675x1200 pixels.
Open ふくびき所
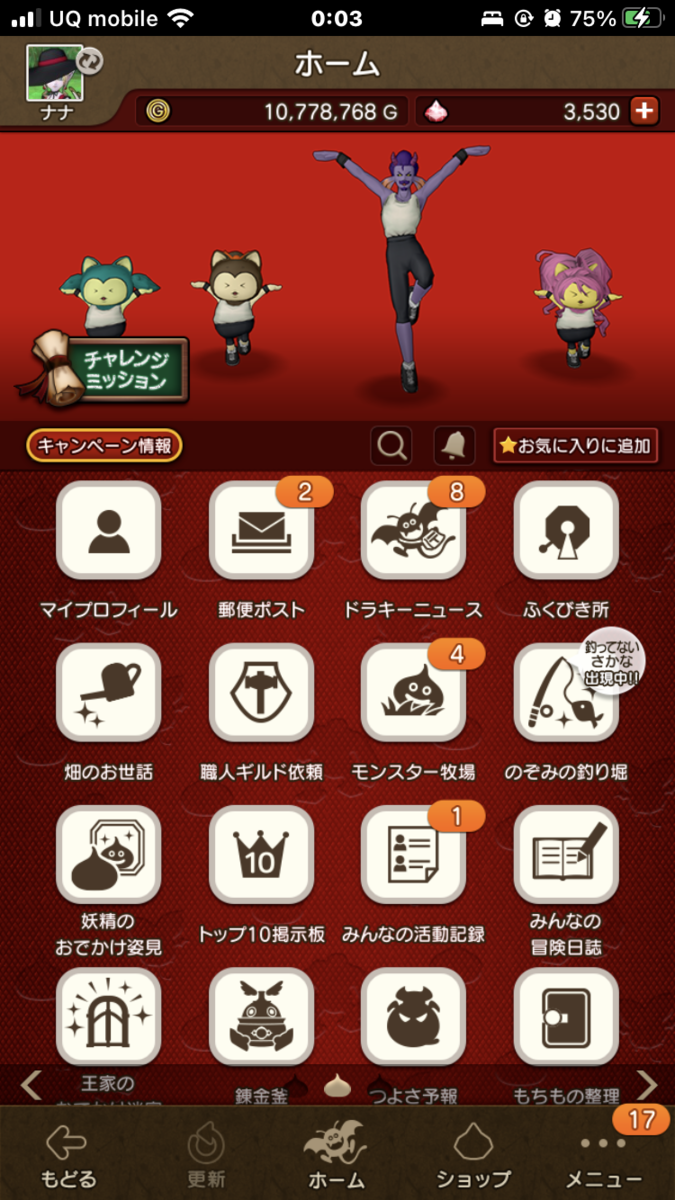pyautogui.click(x=566, y=533)
